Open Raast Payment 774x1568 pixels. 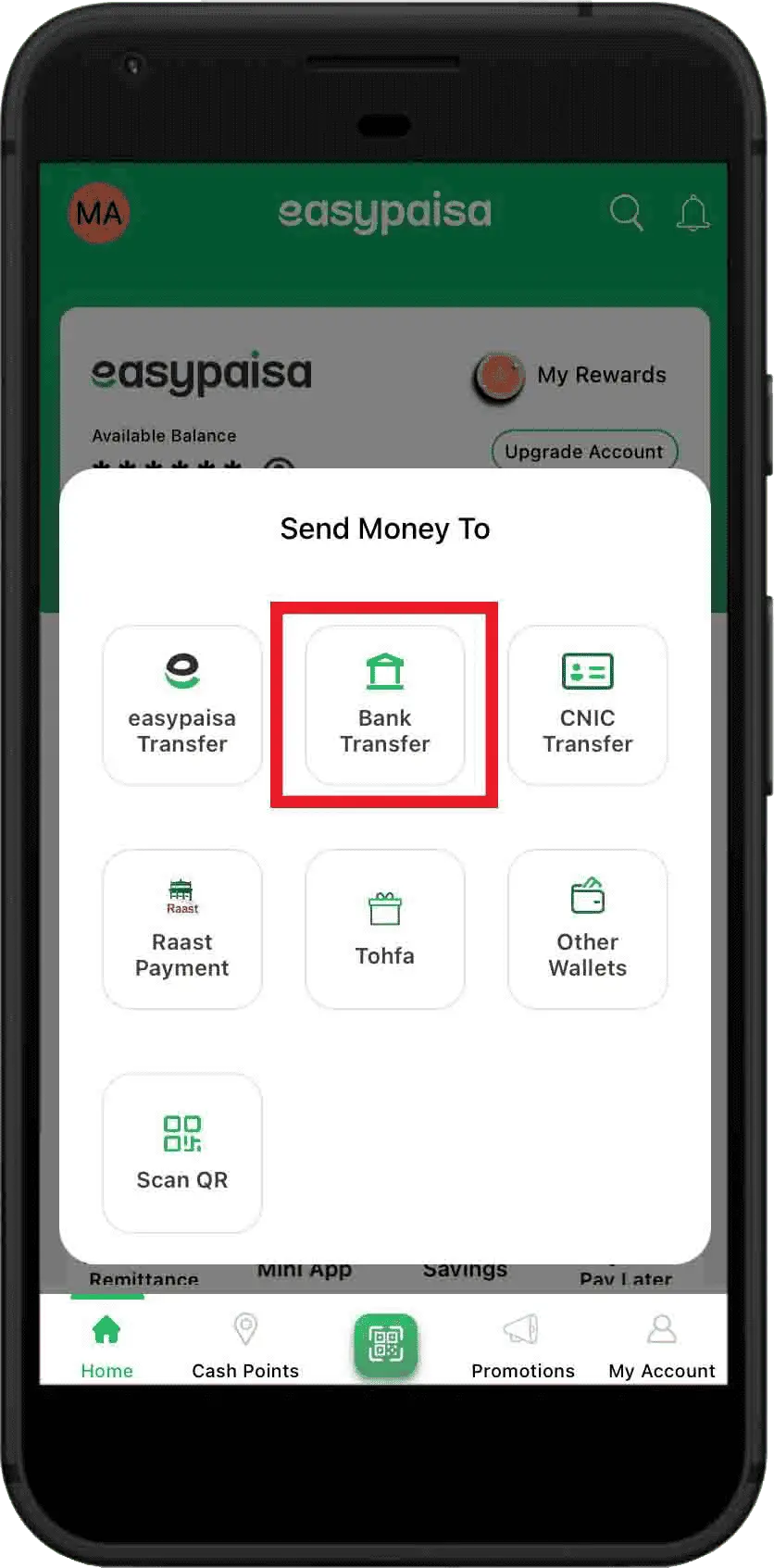(x=182, y=929)
